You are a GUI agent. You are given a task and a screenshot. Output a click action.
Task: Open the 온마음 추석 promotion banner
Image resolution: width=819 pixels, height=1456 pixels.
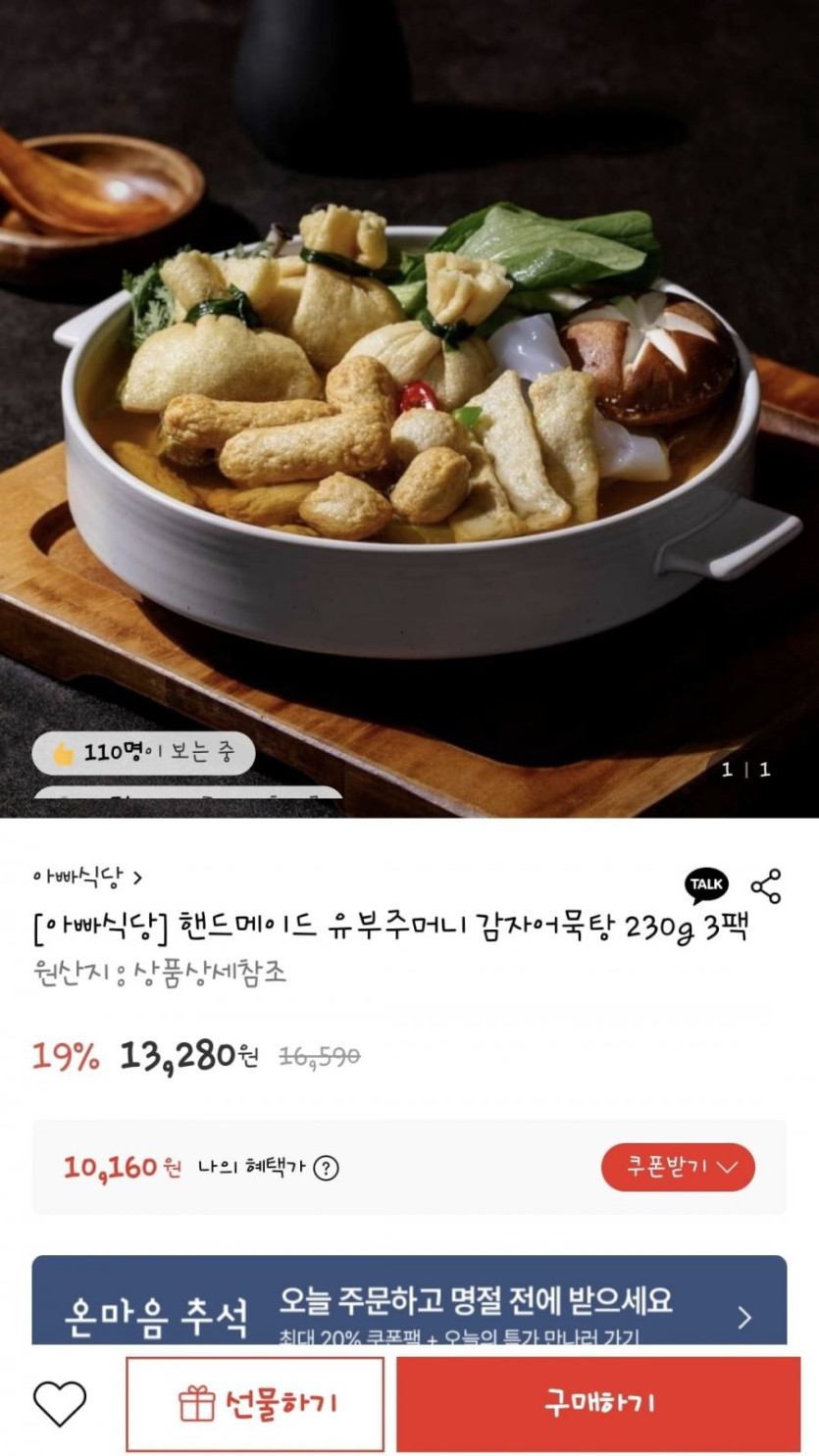tap(409, 1300)
